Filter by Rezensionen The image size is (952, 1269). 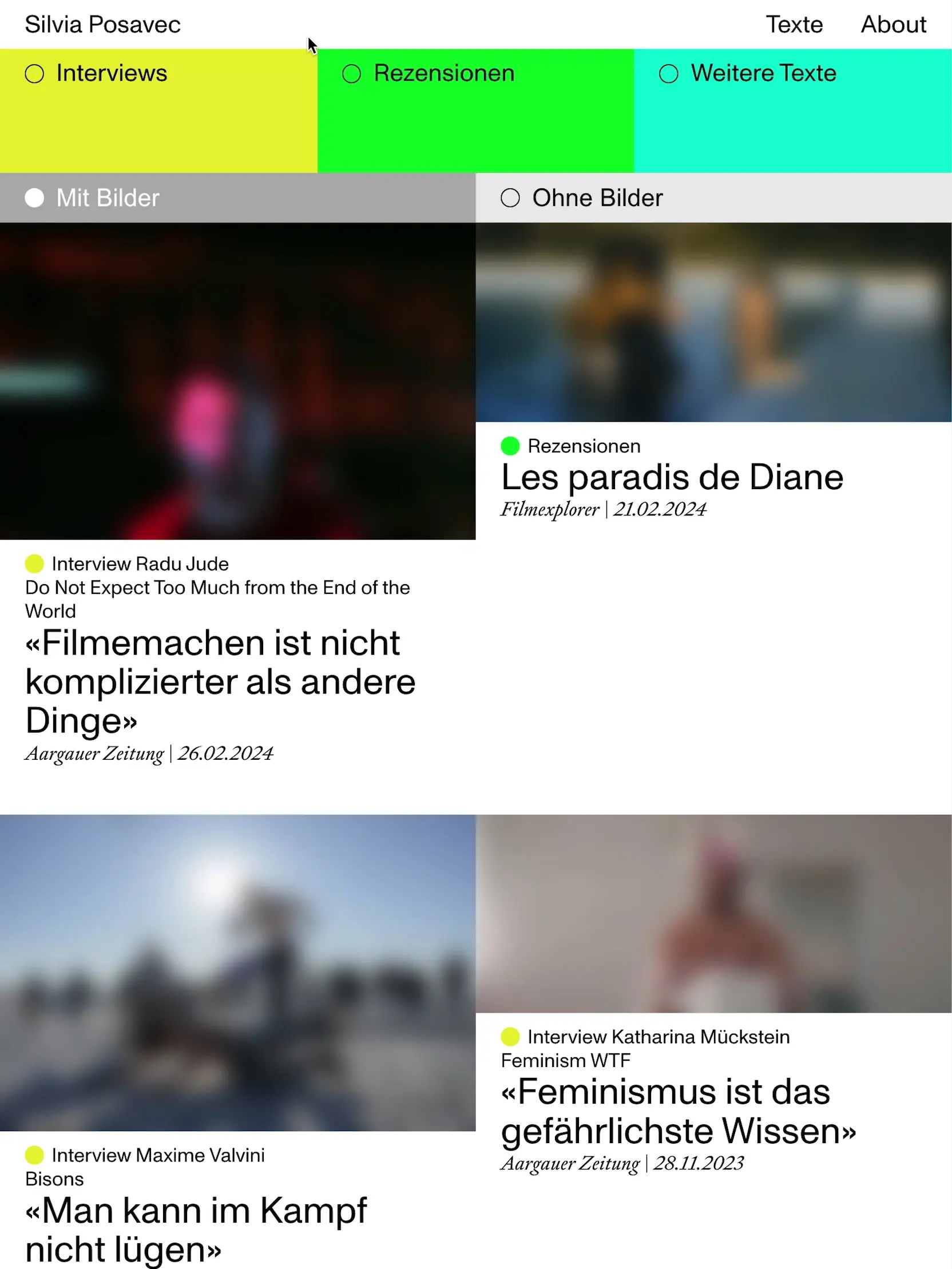tap(443, 73)
